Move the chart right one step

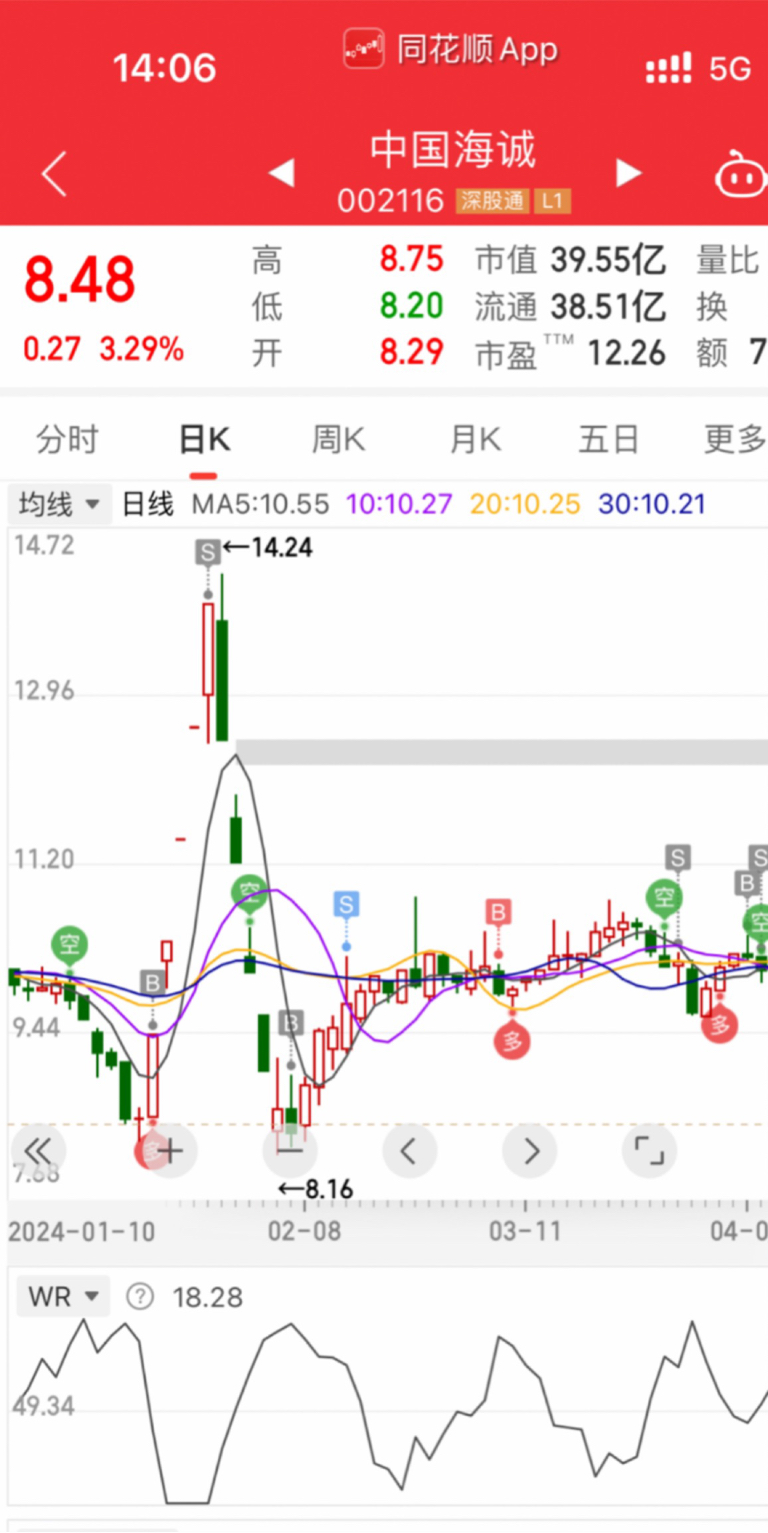point(530,1150)
